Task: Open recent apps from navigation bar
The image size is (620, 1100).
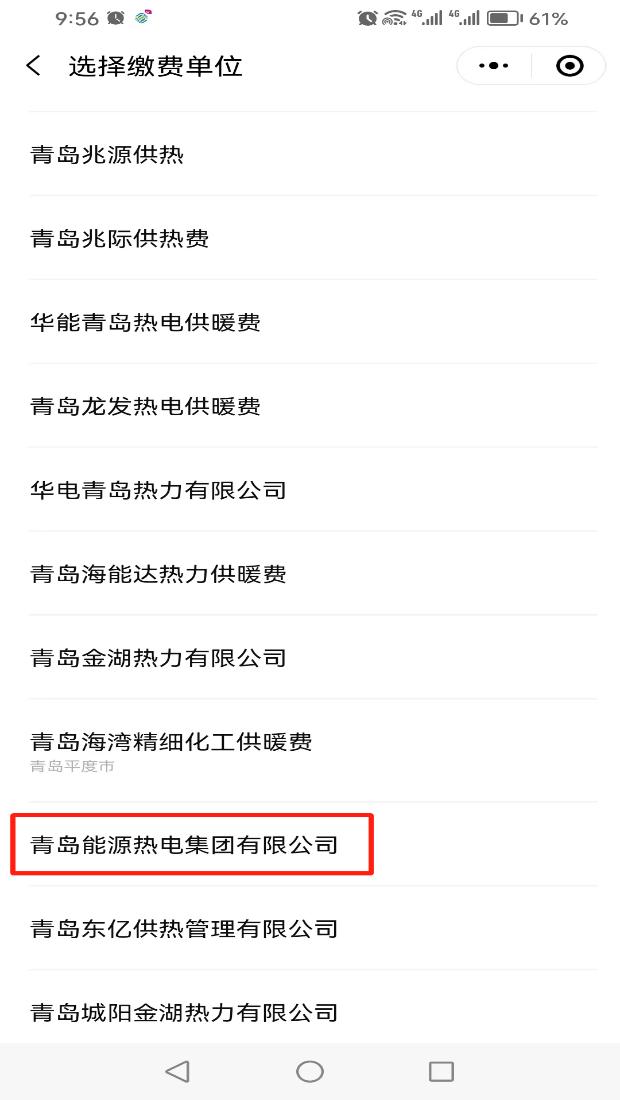Action: tap(441, 1071)
